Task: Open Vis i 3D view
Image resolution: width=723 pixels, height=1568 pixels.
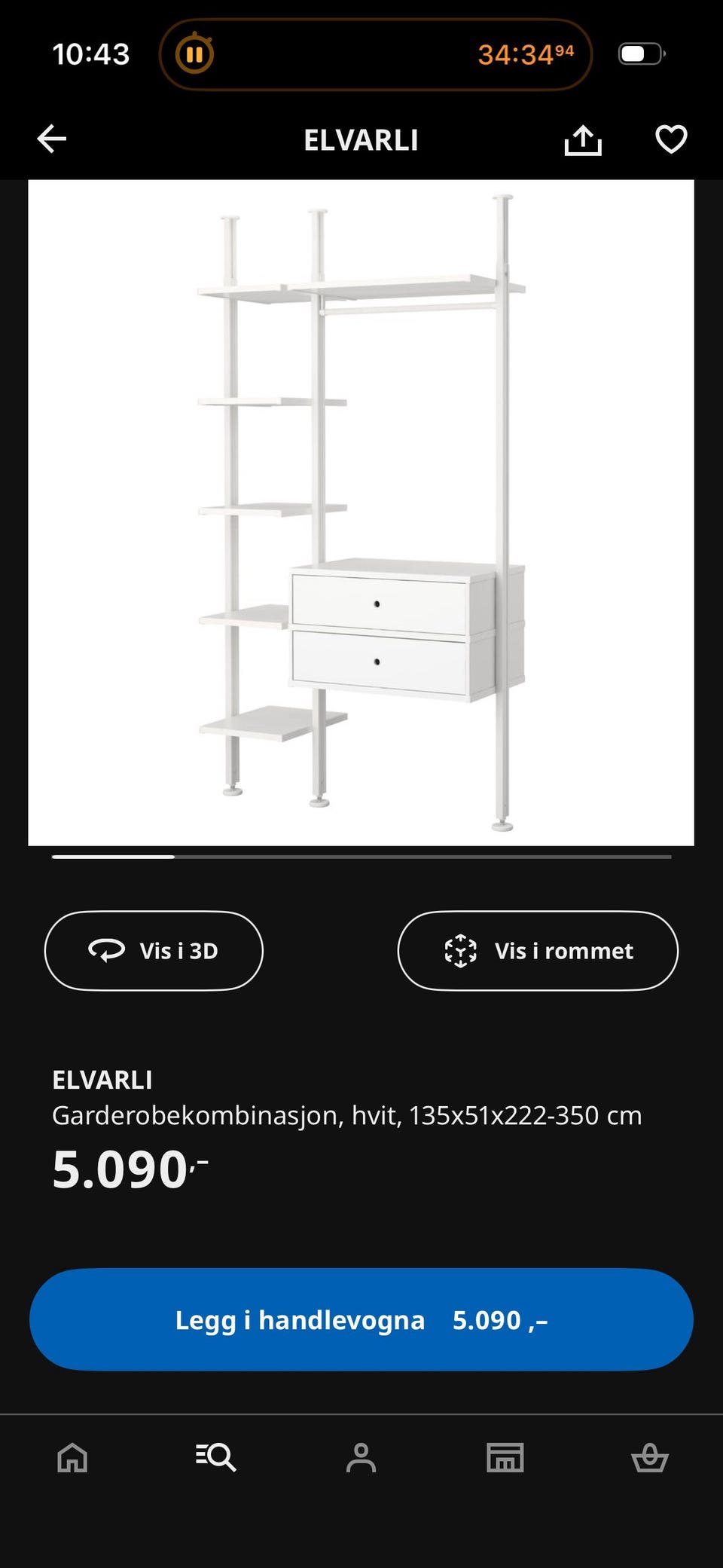Action: point(154,951)
